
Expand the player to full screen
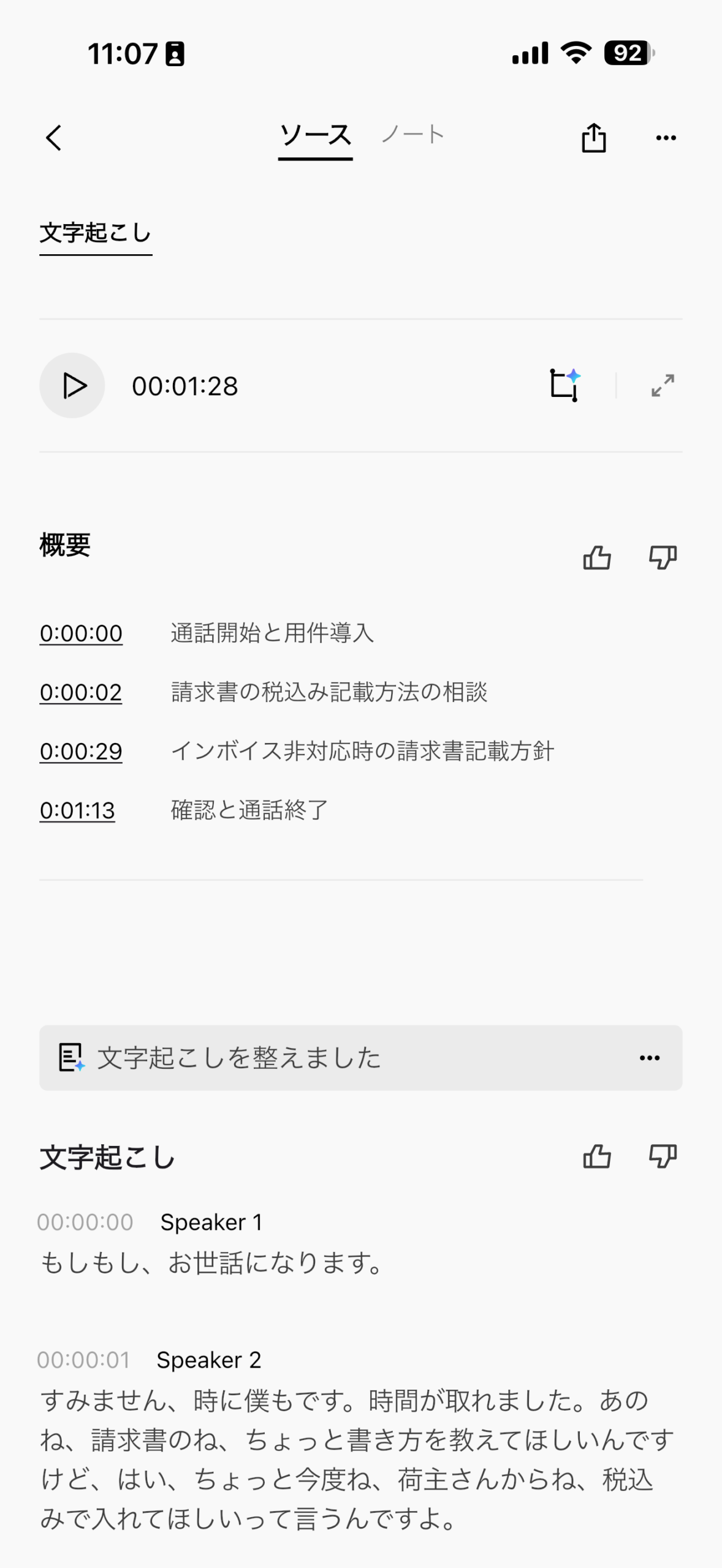point(663,385)
